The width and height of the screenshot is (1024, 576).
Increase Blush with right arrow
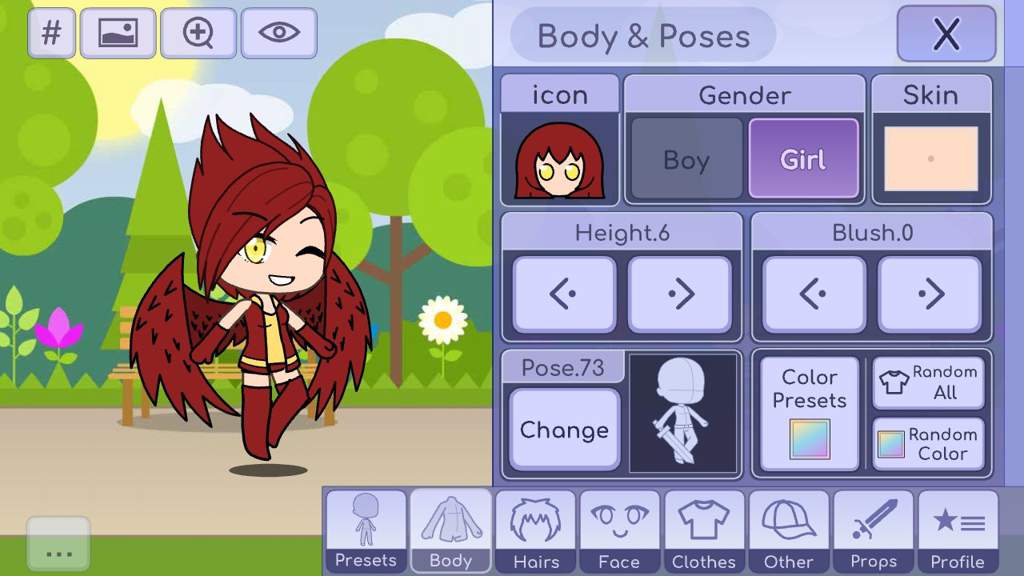(929, 294)
